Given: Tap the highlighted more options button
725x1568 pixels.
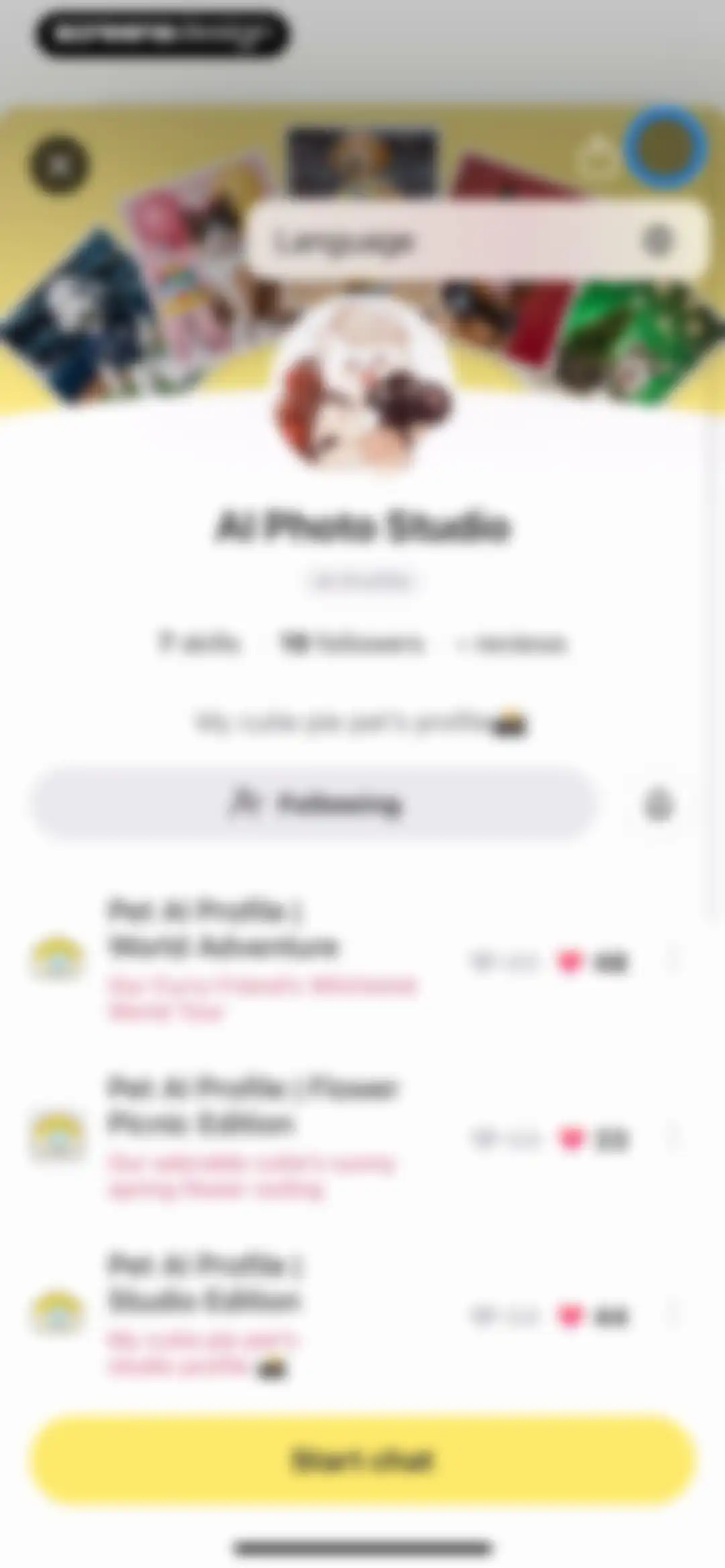Looking at the screenshot, I should click(664, 147).
